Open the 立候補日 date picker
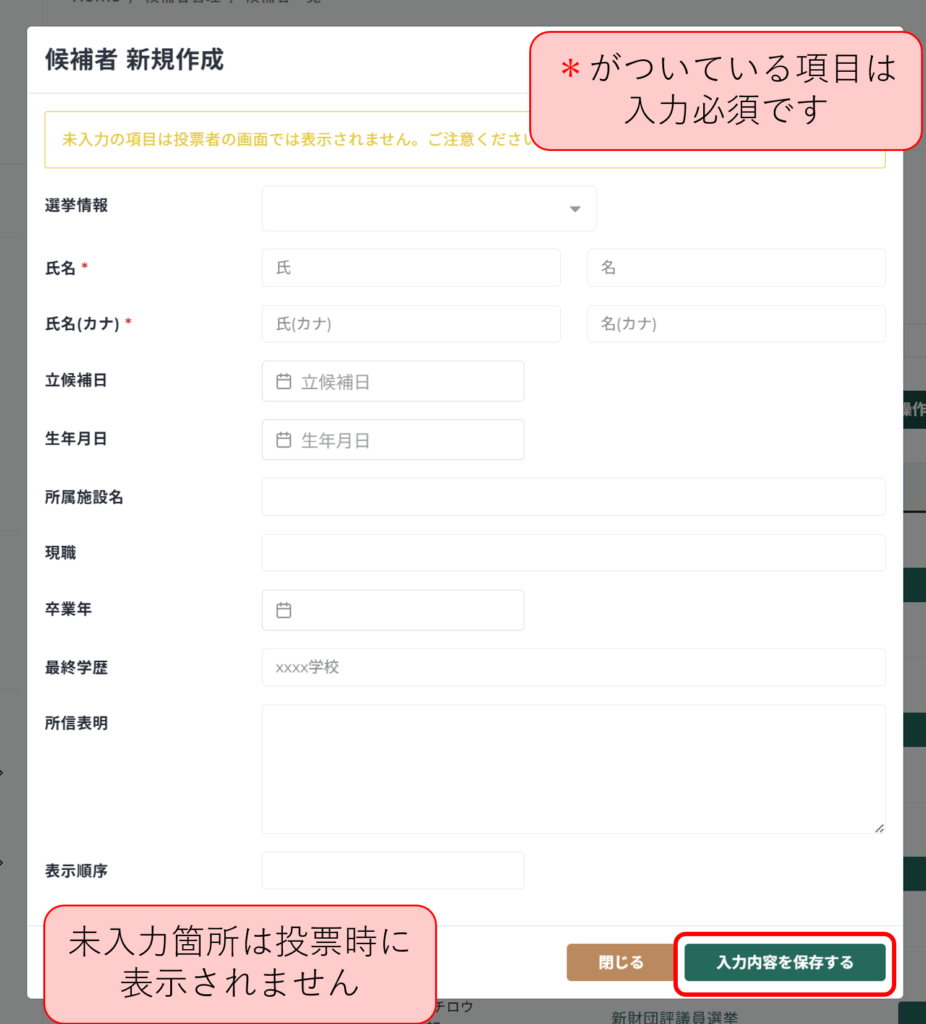926x1024 pixels. click(x=393, y=382)
